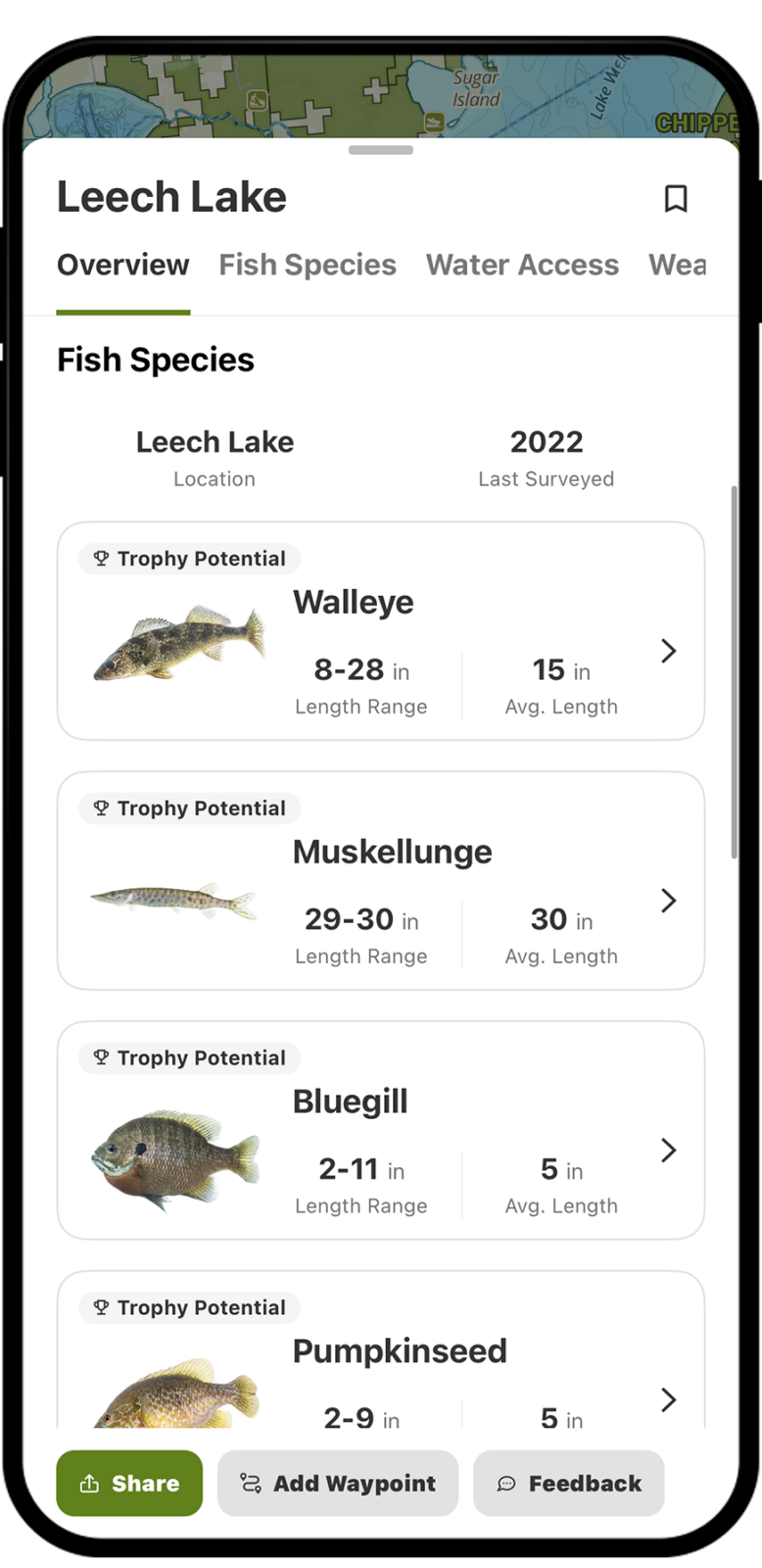Select the Overview tab

123,265
